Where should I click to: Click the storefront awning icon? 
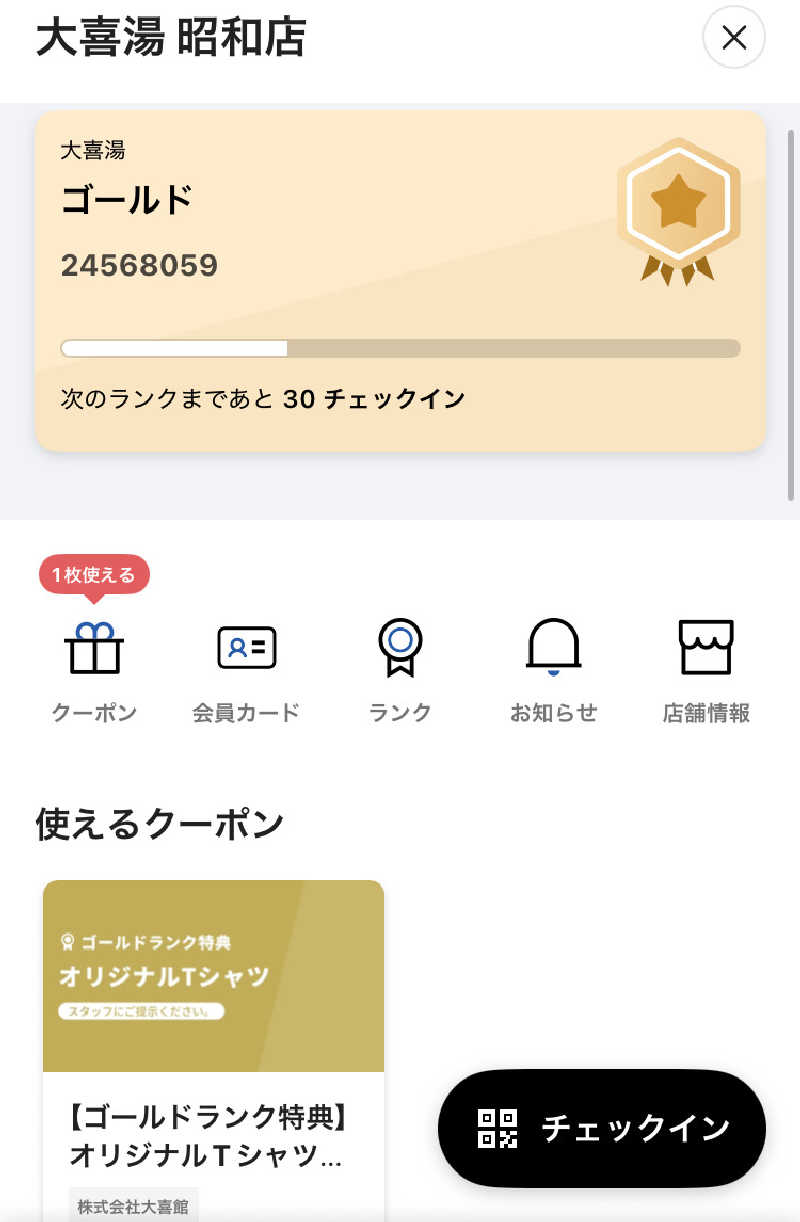(707, 648)
